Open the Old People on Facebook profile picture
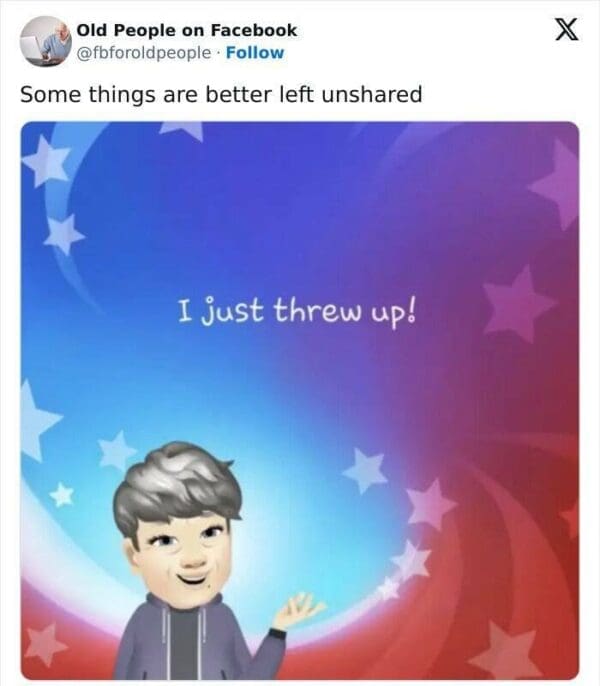This screenshot has width=600, height=686. 45,41
